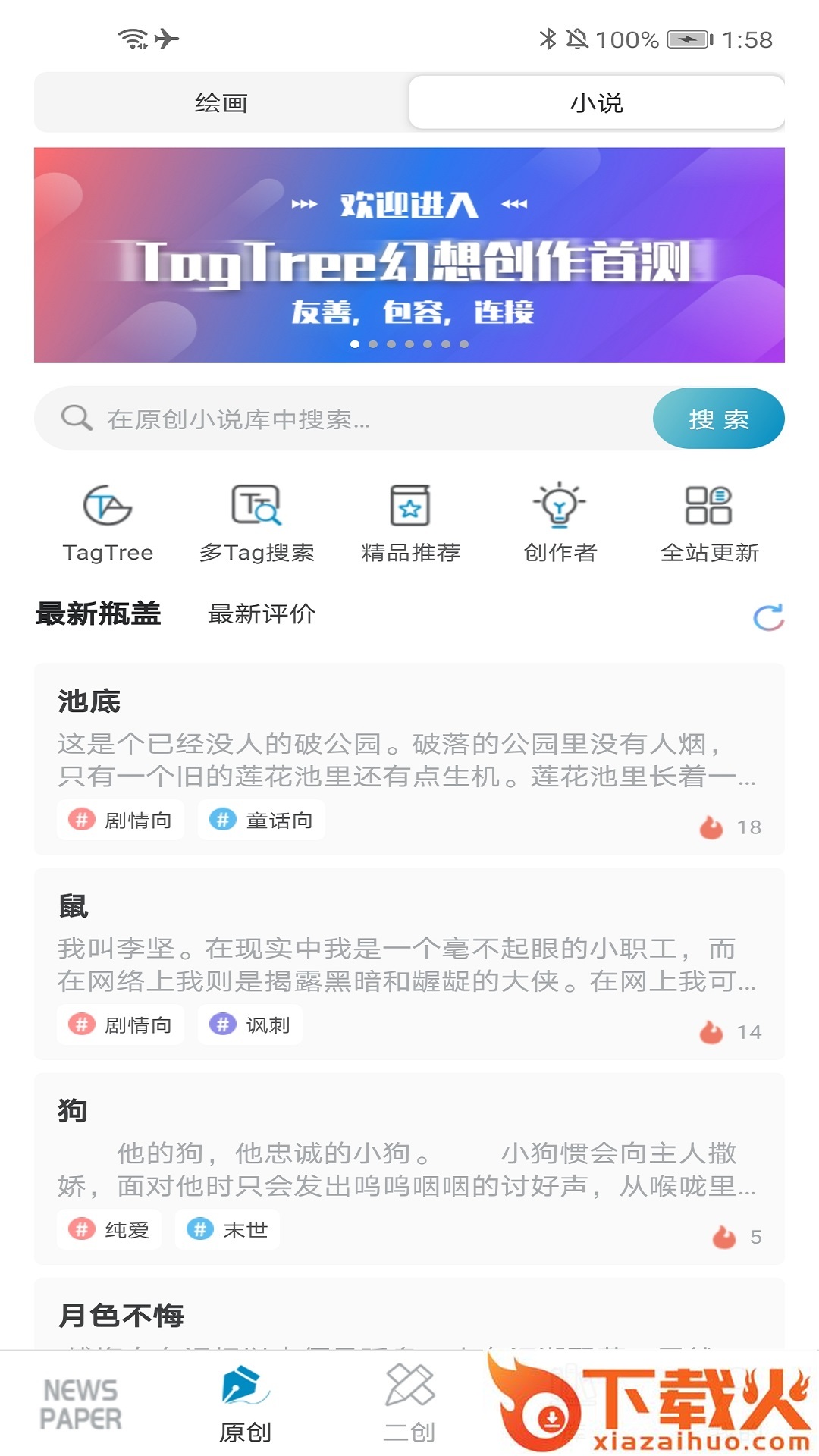Select the 小说 tab
Viewport: 819px width, 1456px height.
click(x=596, y=103)
